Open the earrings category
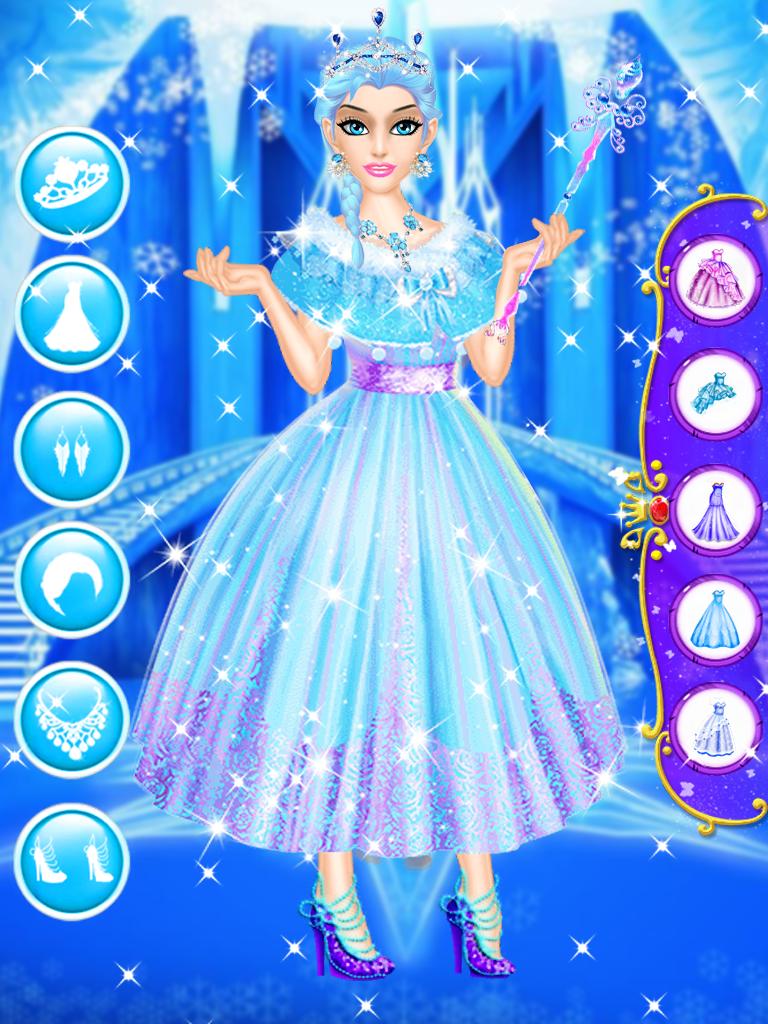 tap(71, 449)
